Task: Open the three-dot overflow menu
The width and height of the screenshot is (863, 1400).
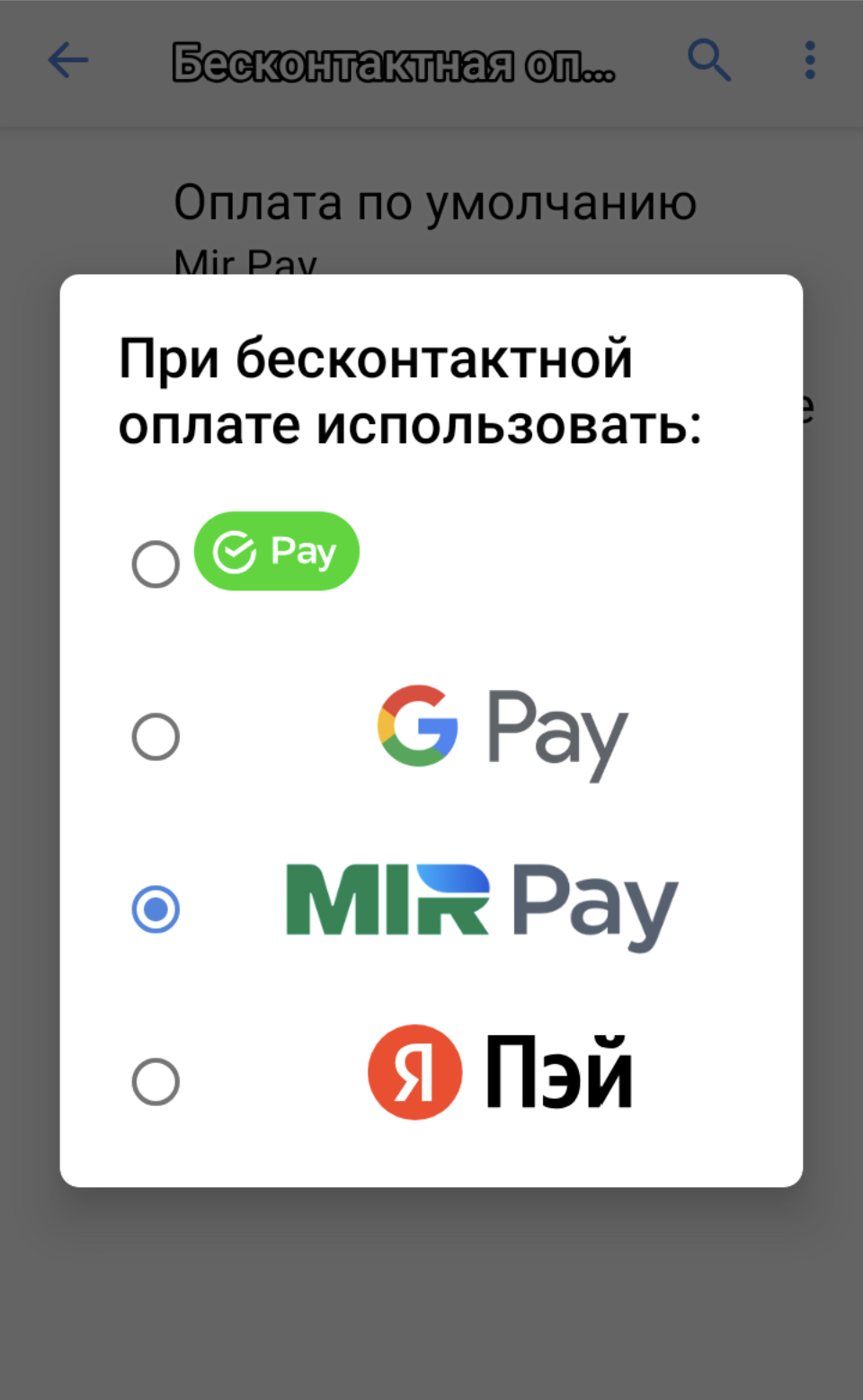Action: point(810,60)
